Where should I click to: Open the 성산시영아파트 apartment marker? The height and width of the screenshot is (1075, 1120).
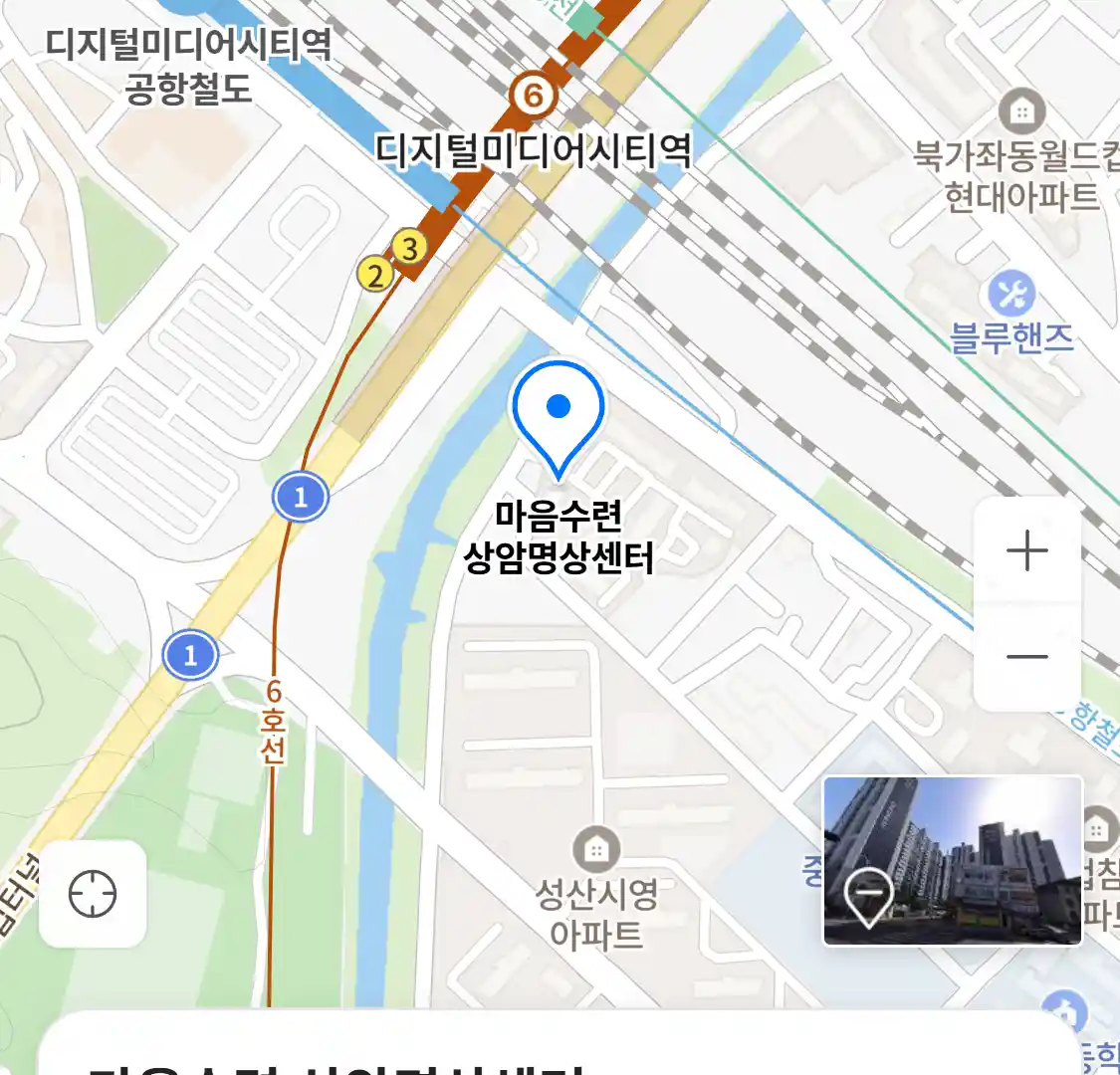point(596,850)
